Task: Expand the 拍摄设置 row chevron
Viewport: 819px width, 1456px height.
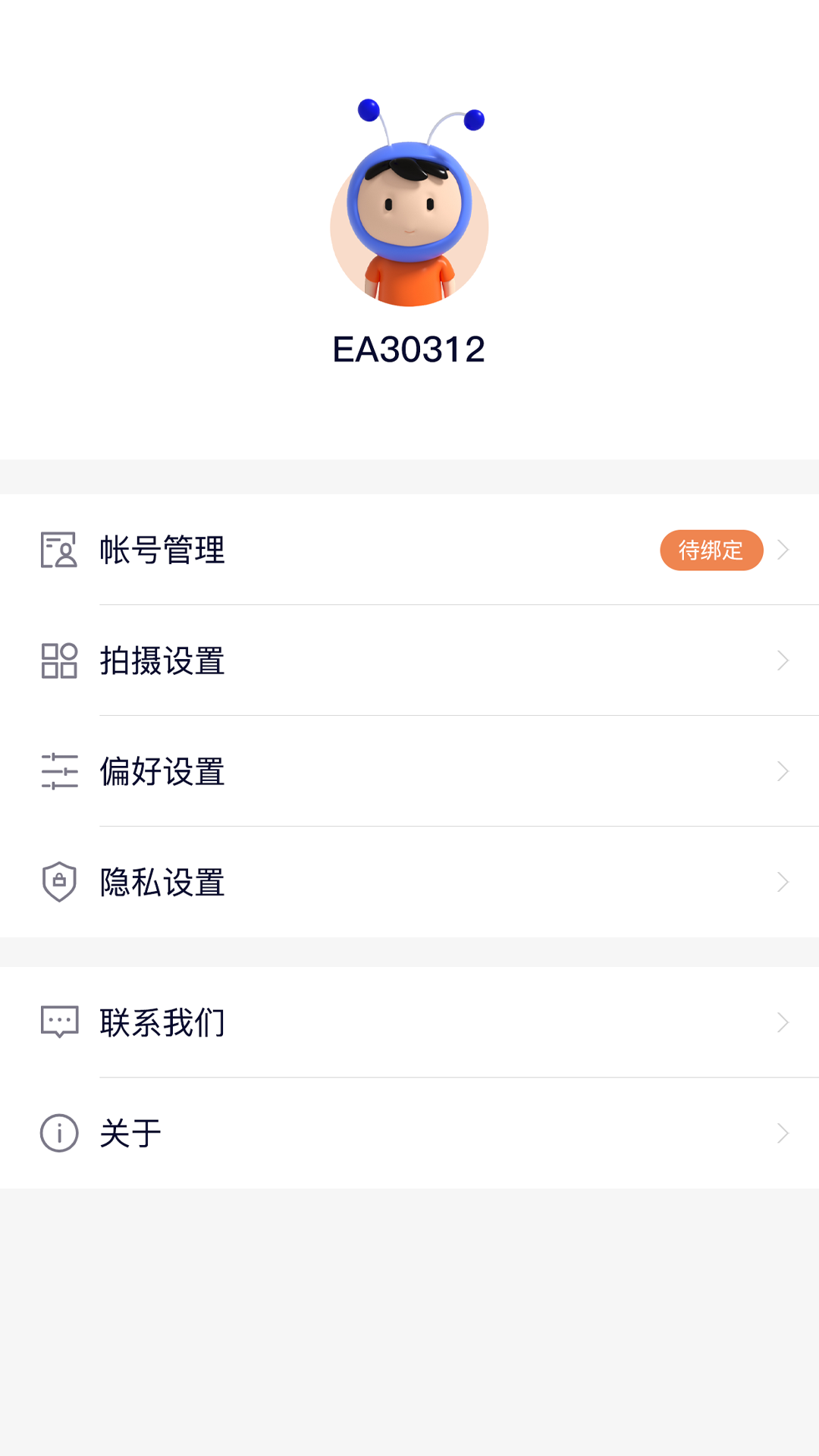Action: pos(784,661)
